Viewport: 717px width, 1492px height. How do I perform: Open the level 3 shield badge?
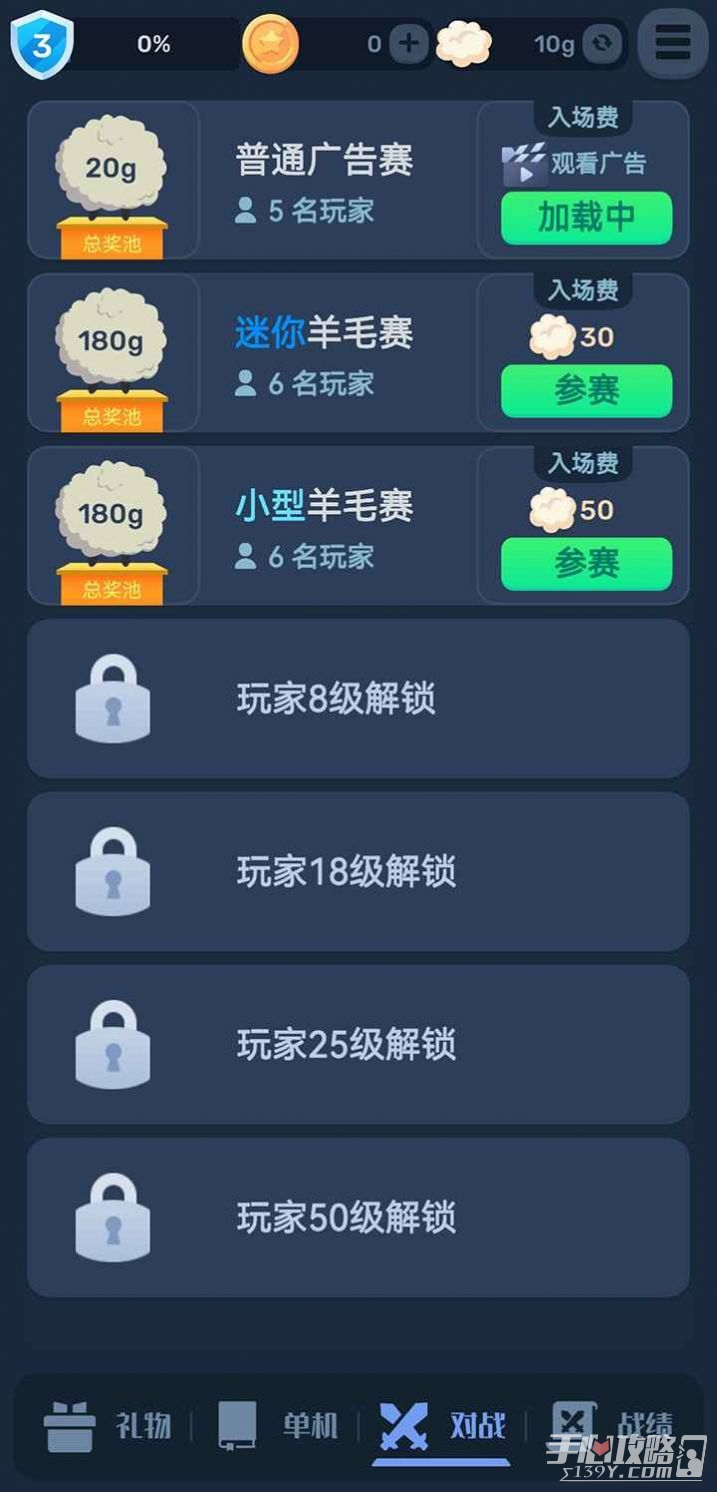coord(41,45)
